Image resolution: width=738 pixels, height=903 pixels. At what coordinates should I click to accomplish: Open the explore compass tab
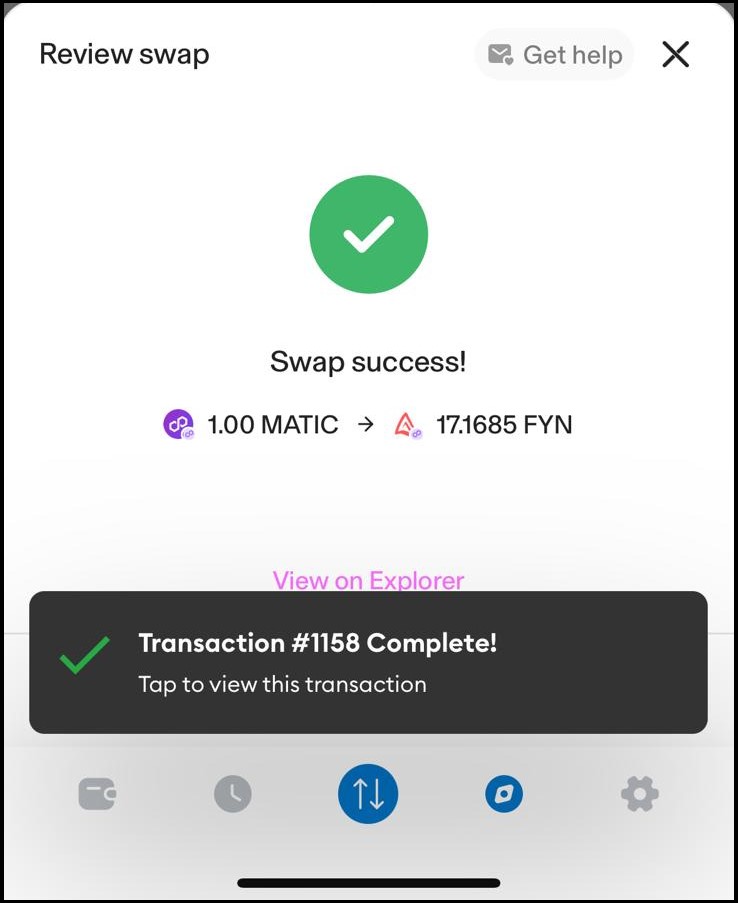click(x=504, y=795)
